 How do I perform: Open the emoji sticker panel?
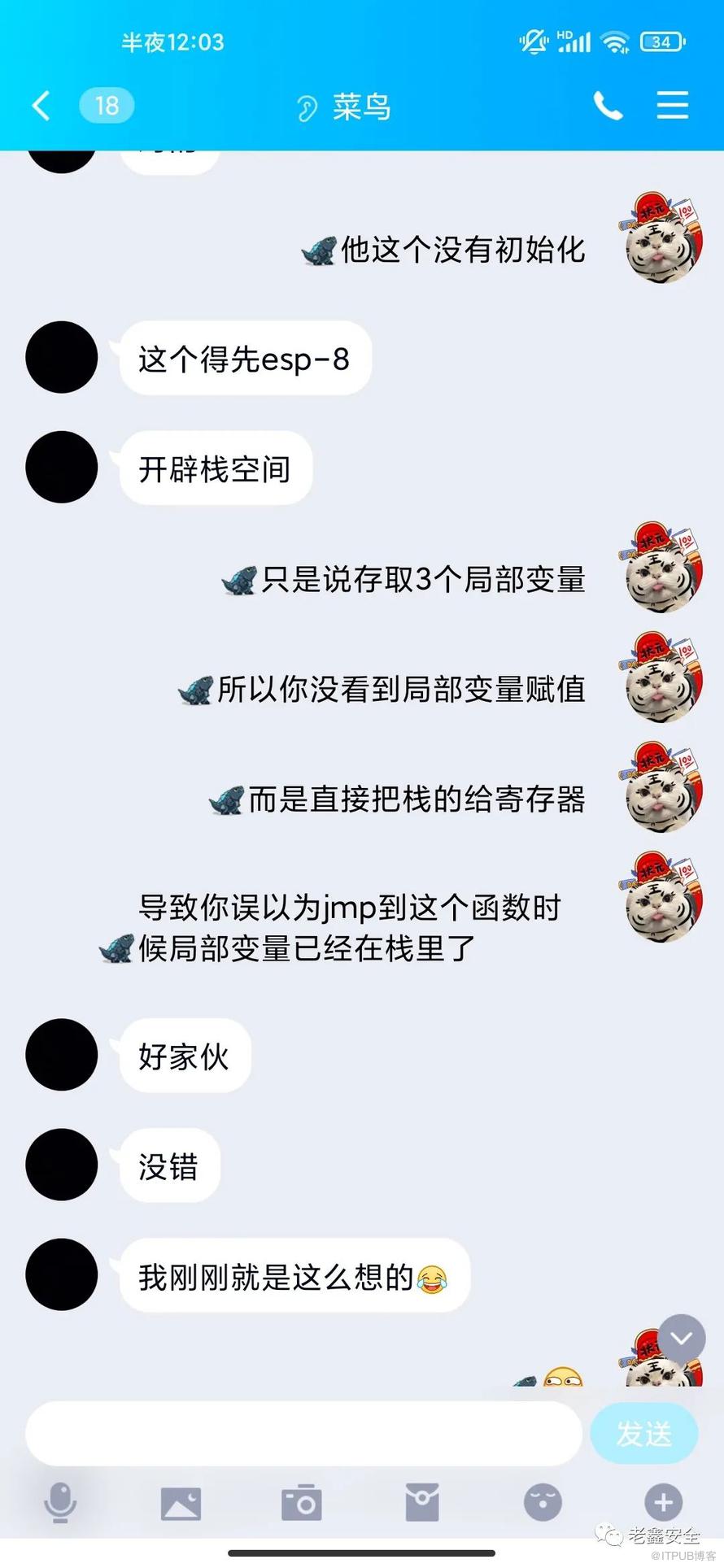click(543, 1503)
